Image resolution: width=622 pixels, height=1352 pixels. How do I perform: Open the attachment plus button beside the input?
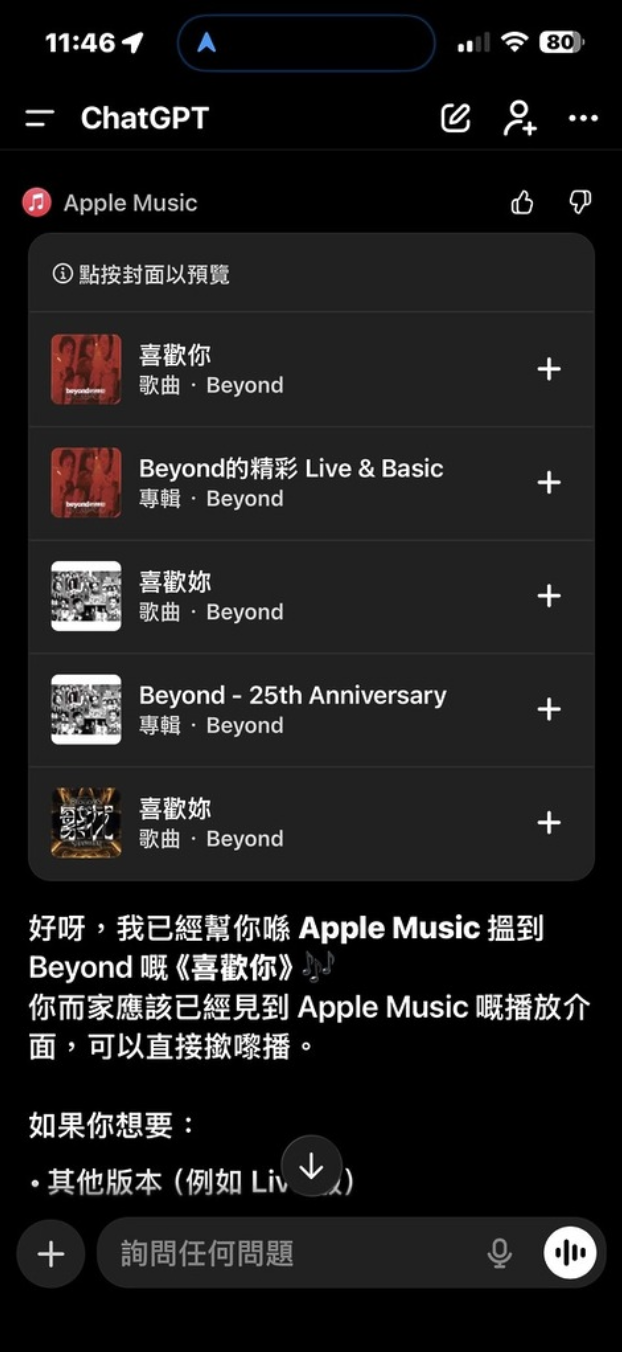[x=50, y=1253]
